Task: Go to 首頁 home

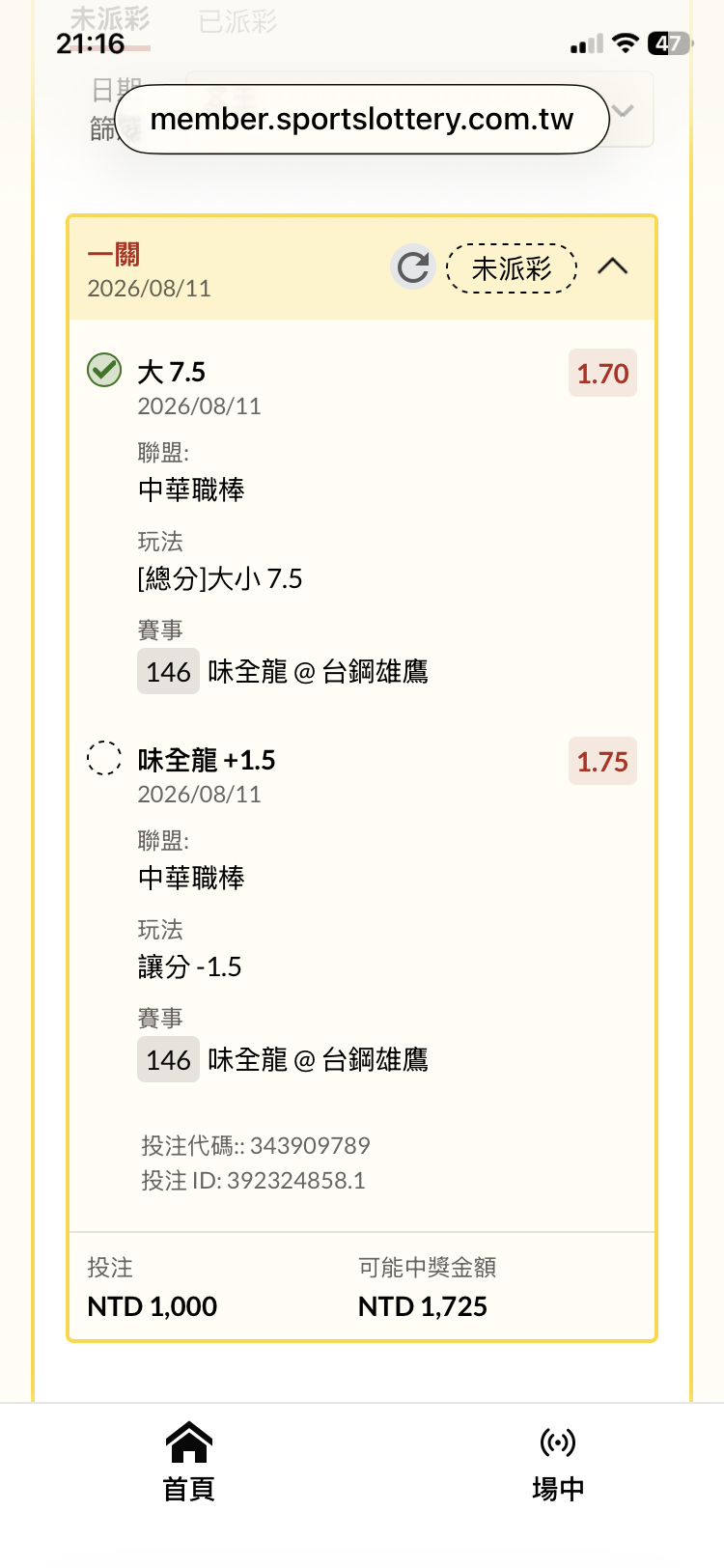Action: coord(188,1462)
